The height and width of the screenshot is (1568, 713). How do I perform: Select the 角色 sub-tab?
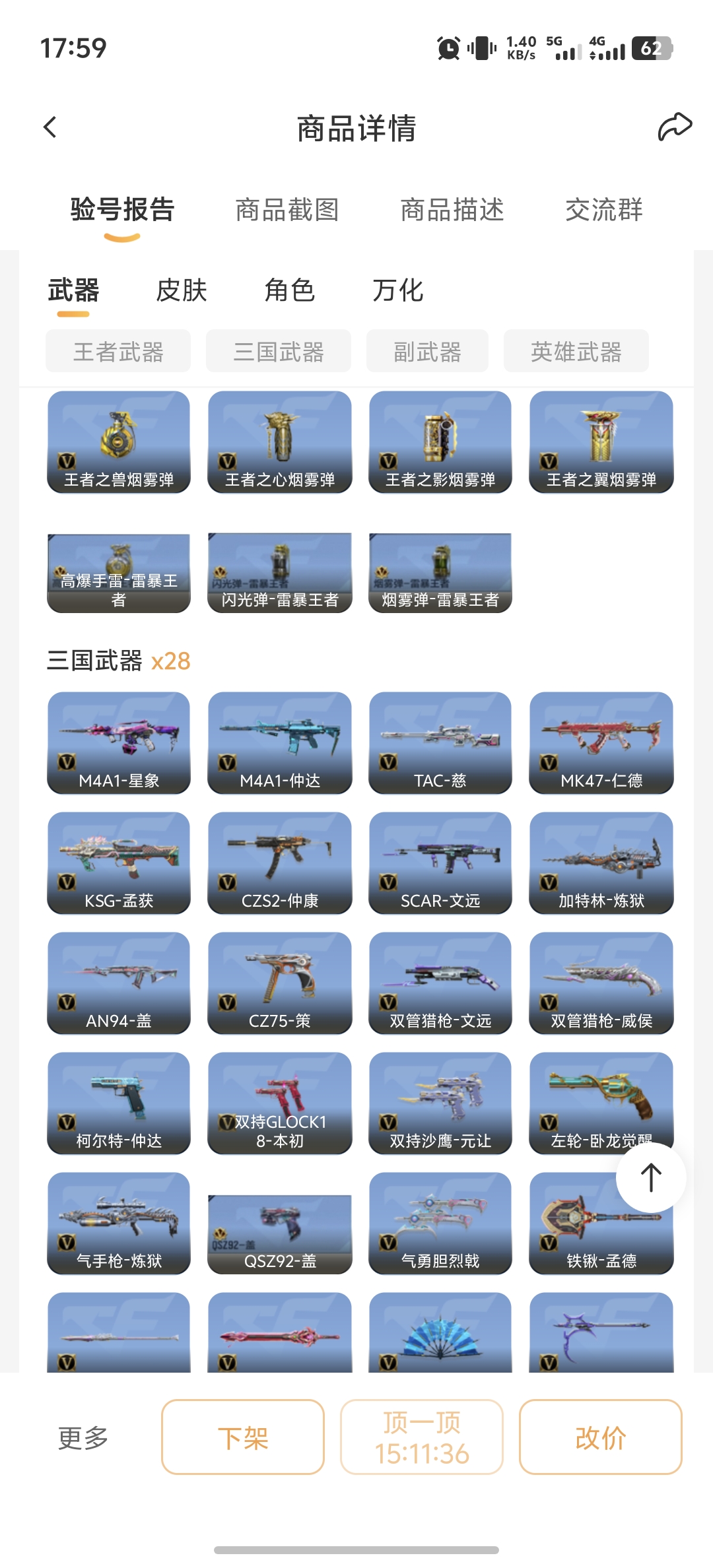pos(289,290)
